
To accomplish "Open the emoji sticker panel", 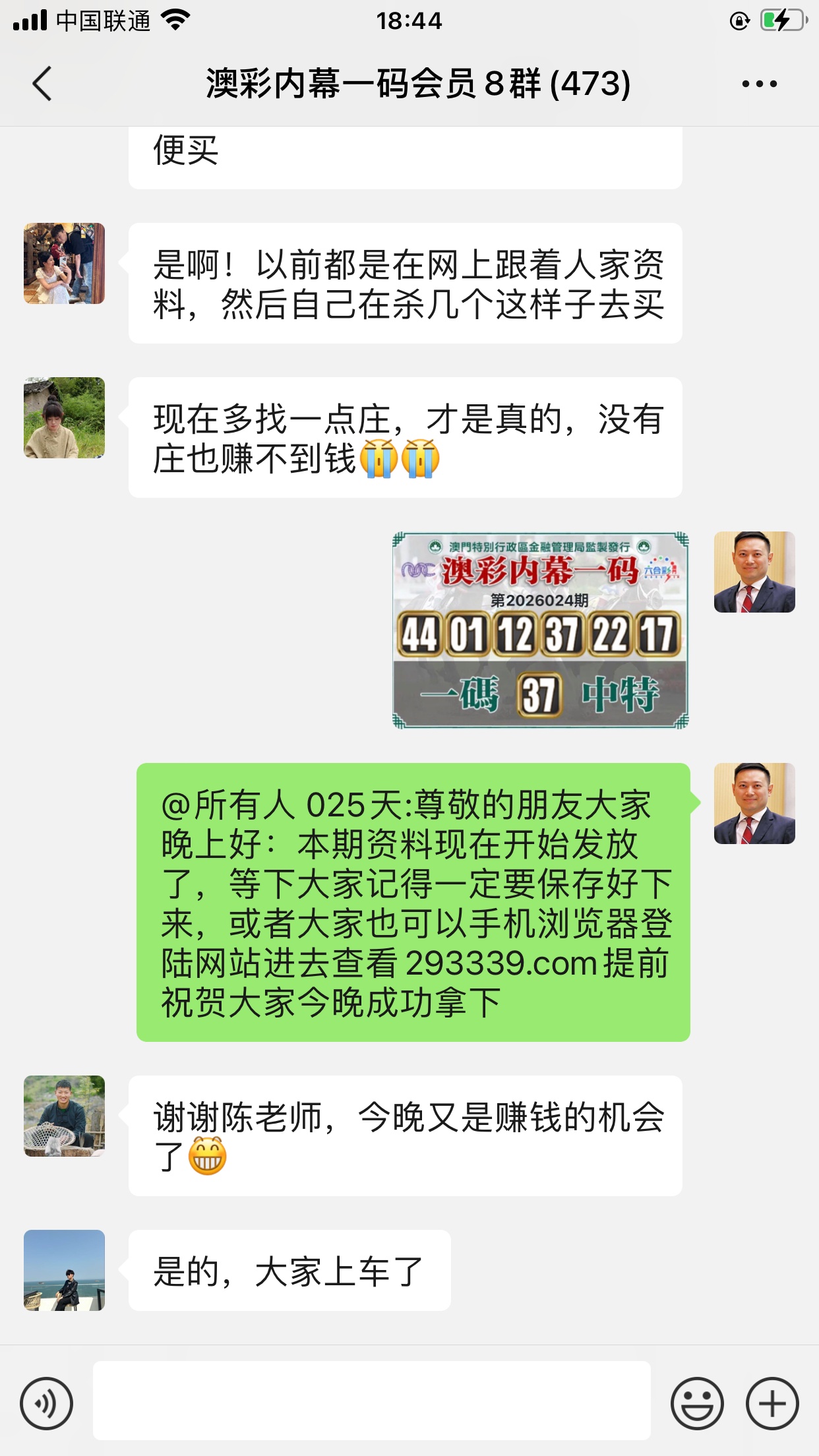I will 697,1403.
